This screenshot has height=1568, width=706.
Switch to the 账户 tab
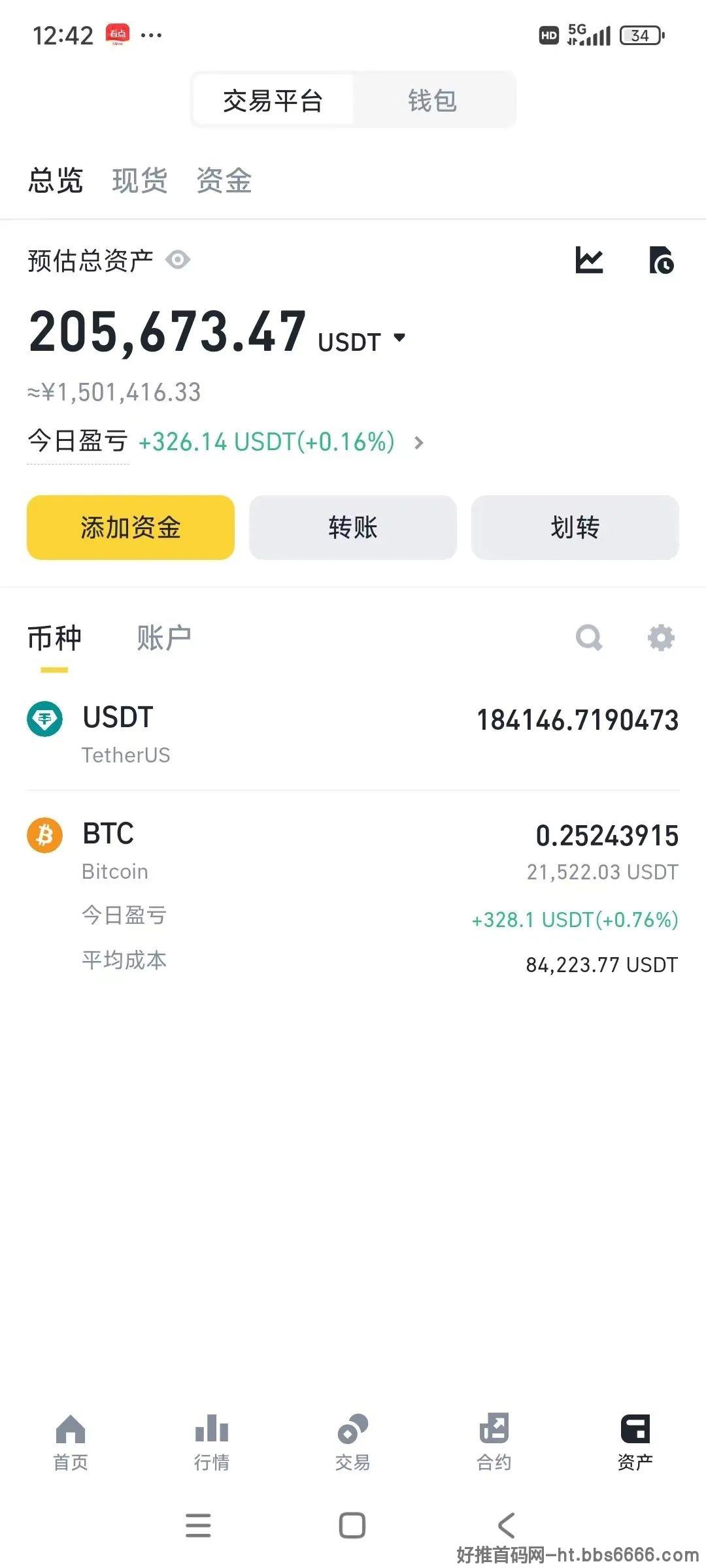[163, 638]
